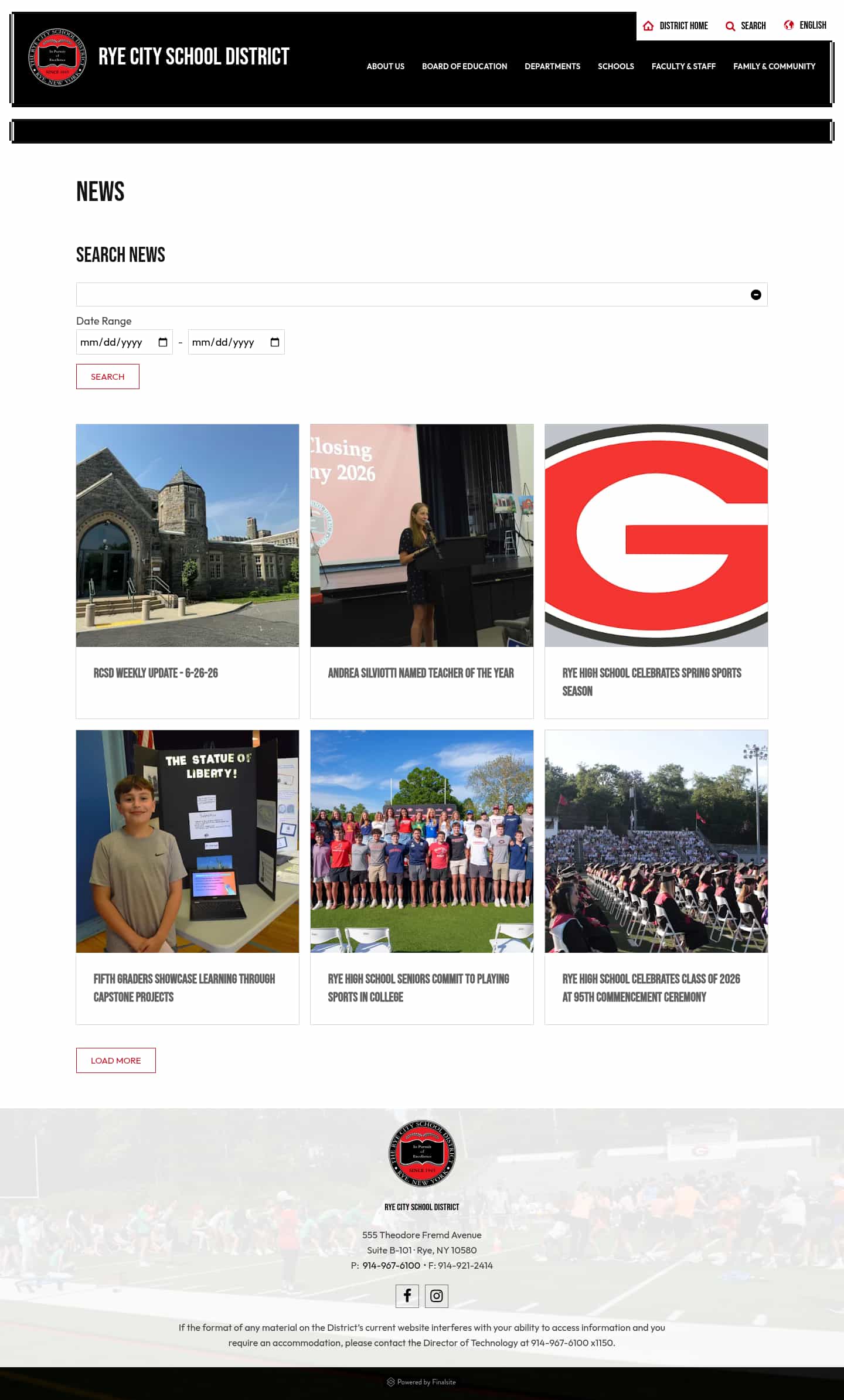Screen dimensions: 844x1400
Task: Open the Fifth Graders Capstone Projects story
Action: (x=184, y=988)
